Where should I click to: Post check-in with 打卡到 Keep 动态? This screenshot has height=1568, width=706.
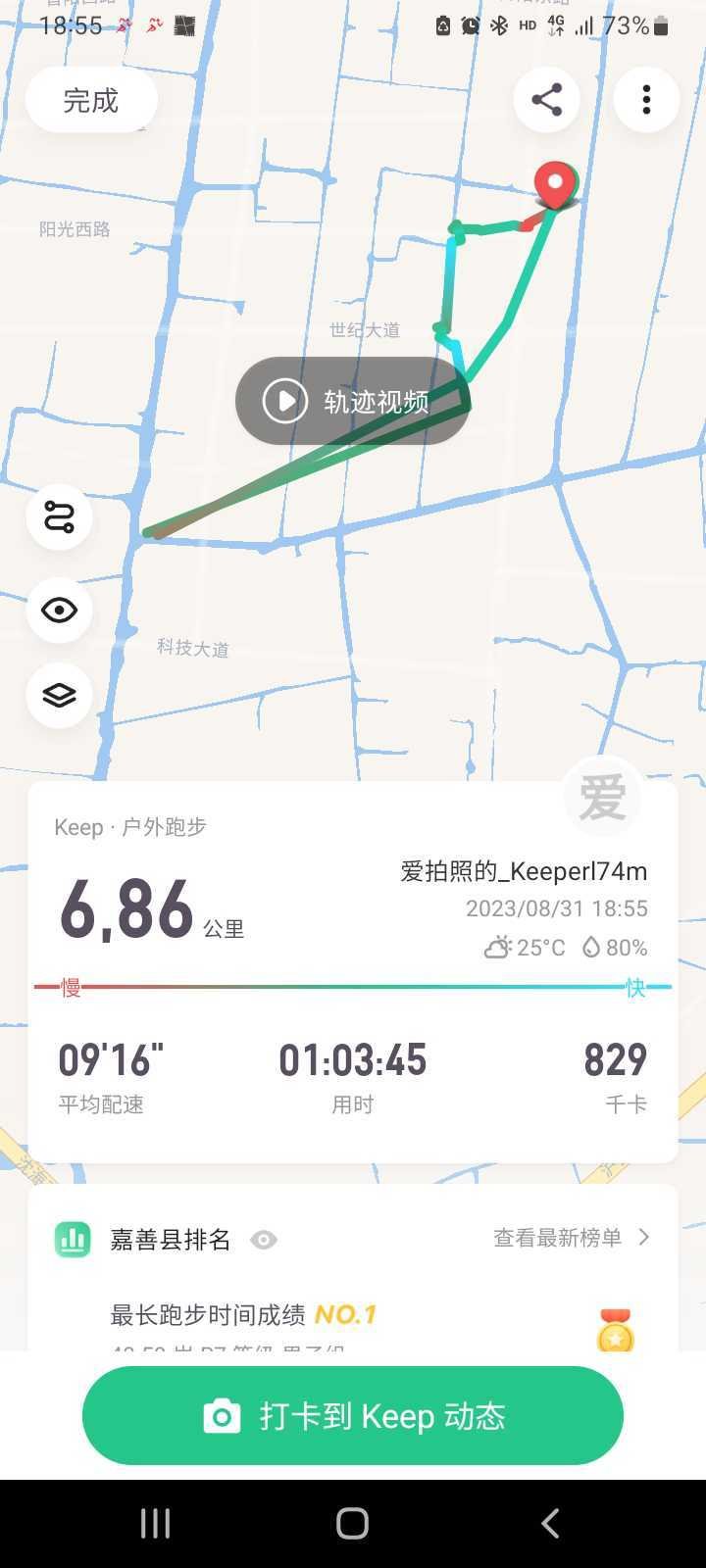point(353,1415)
